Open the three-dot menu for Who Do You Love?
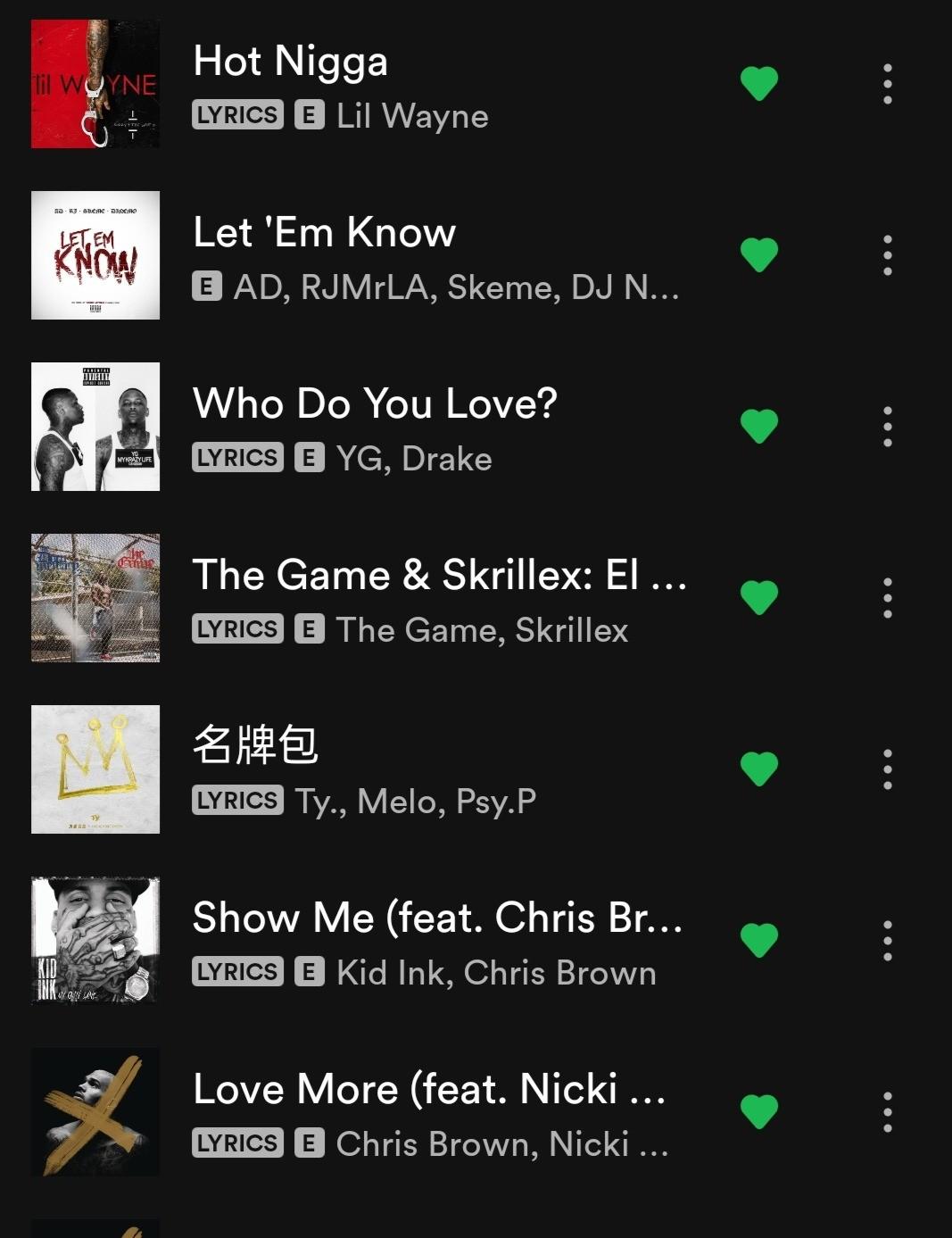This screenshot has width=952, height=1238. (x=887, y=427)
